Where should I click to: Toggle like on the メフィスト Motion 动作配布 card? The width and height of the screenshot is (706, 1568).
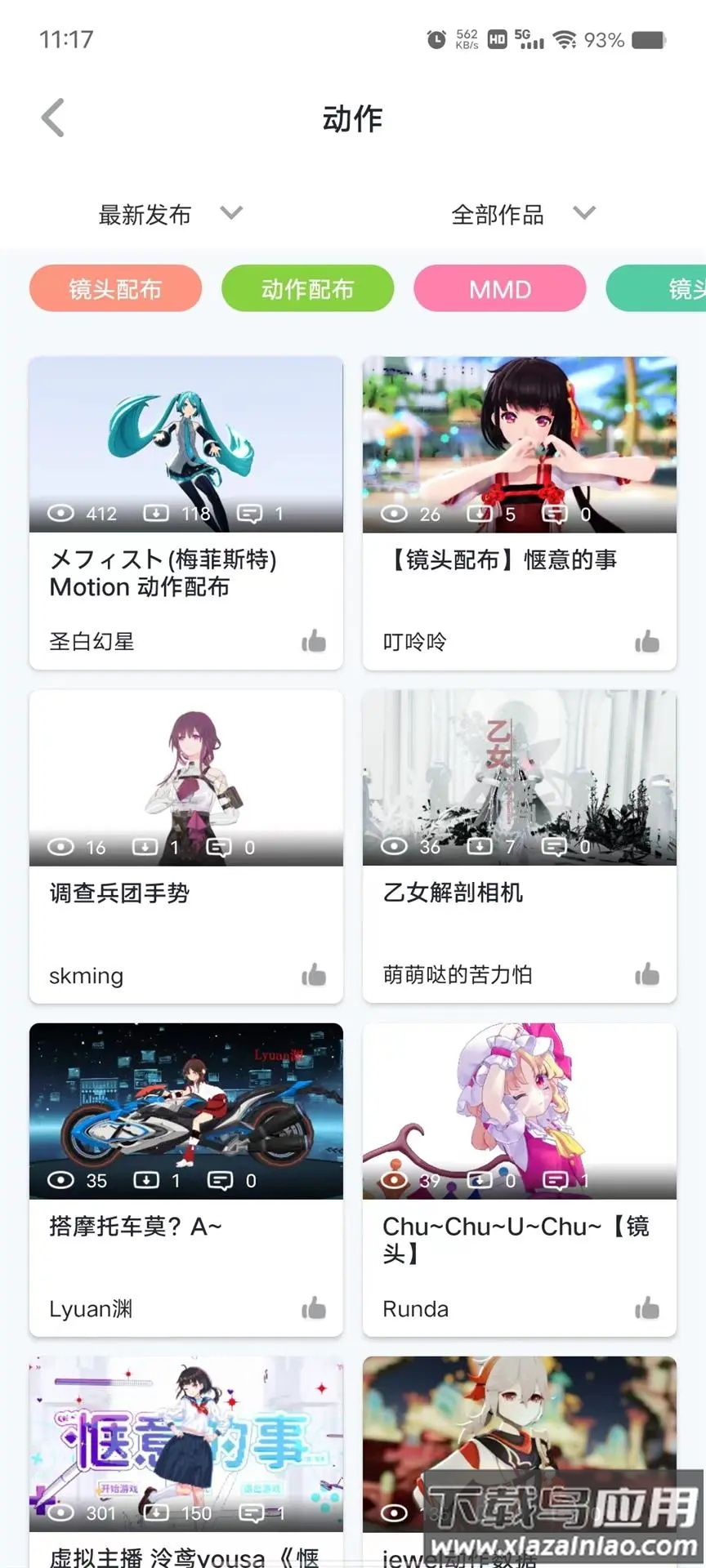[x=315, y=641]
